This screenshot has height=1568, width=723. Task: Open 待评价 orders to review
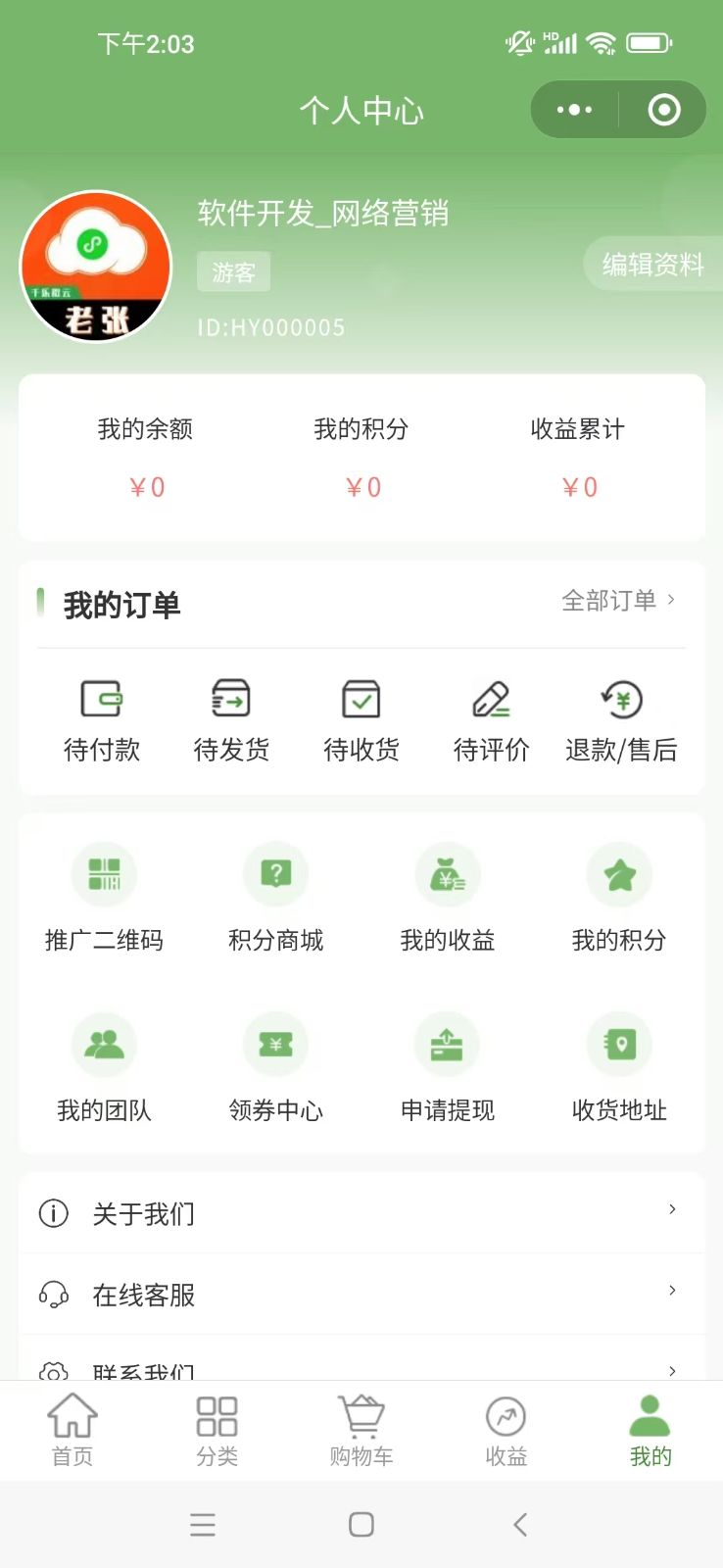tap(491, 721)
